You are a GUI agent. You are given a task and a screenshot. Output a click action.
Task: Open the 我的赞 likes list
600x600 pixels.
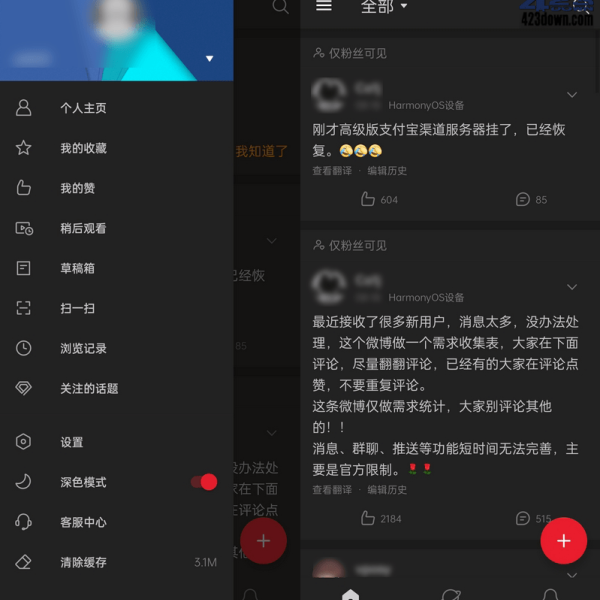(x=78, y=188)
